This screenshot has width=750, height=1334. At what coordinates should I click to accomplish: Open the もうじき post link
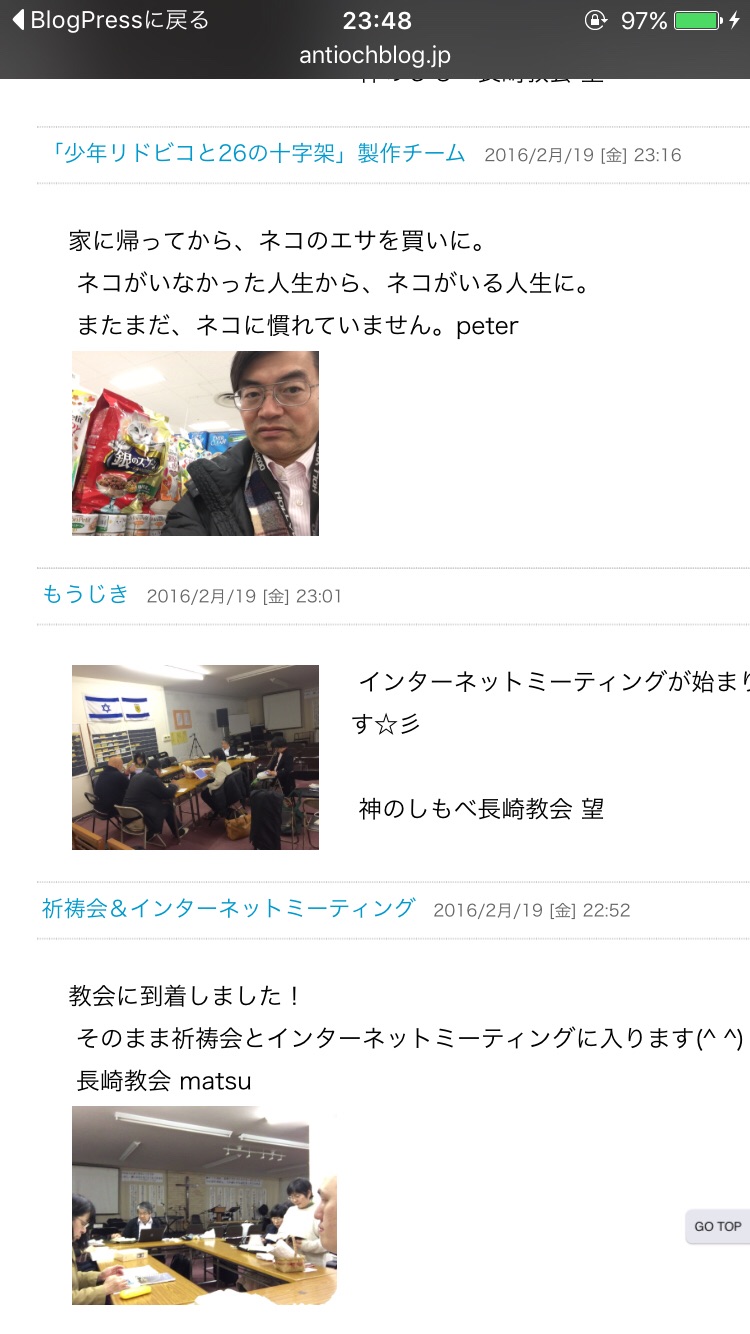86,594
